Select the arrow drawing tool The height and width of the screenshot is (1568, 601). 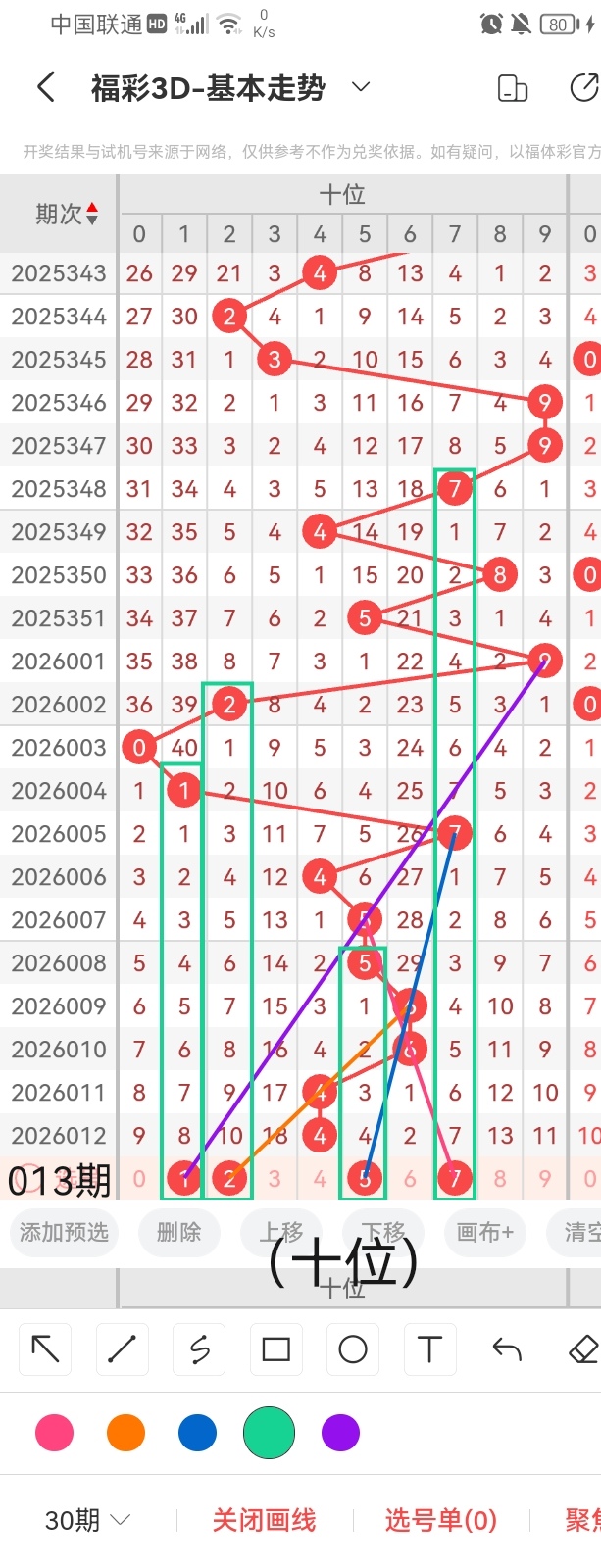point(45,1349)
